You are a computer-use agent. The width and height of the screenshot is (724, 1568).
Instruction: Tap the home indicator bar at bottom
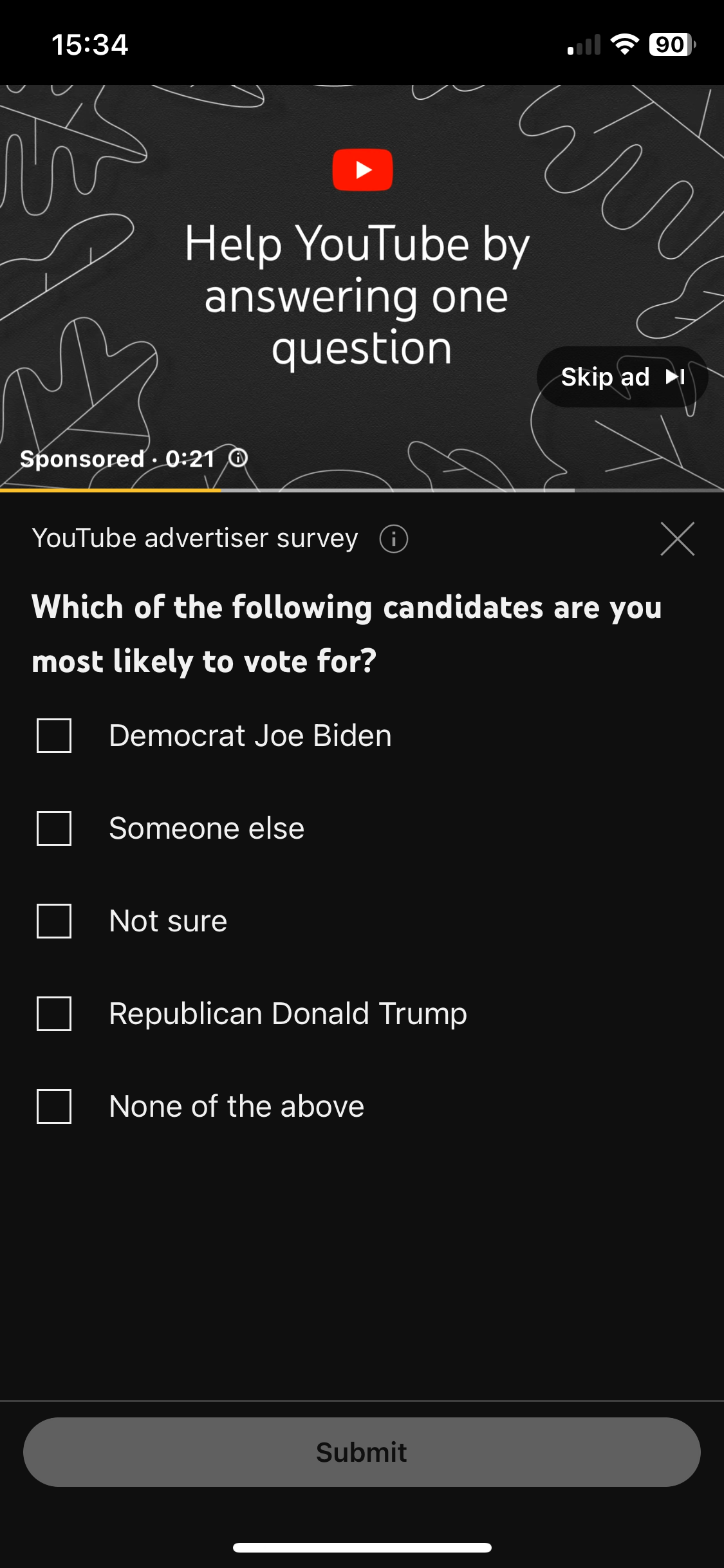(x=362, y=1548)
